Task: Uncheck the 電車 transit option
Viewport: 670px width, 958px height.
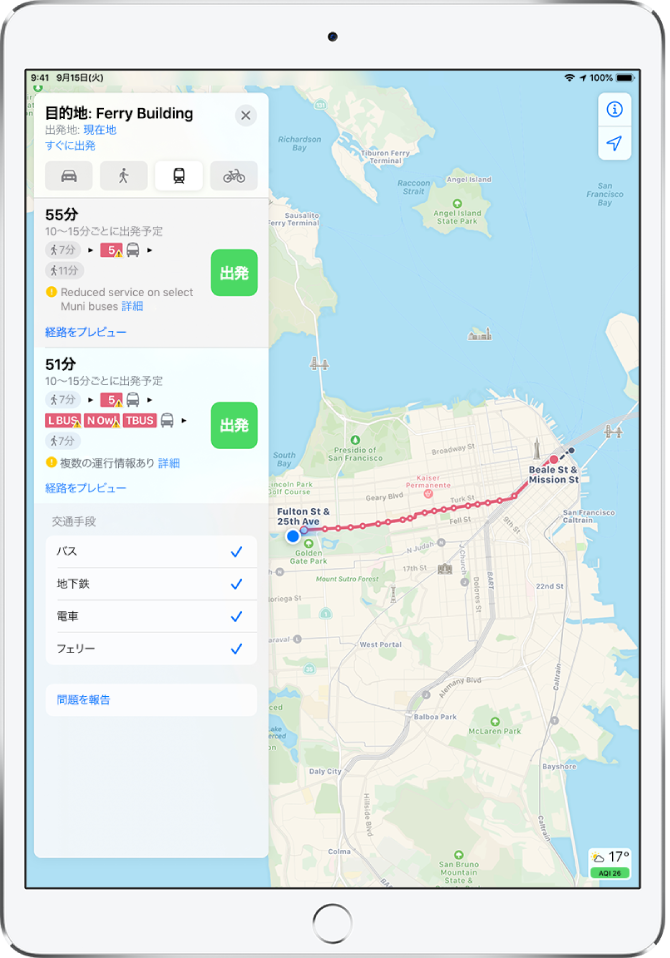Action: pyautogui.click(x=236, y=617)
